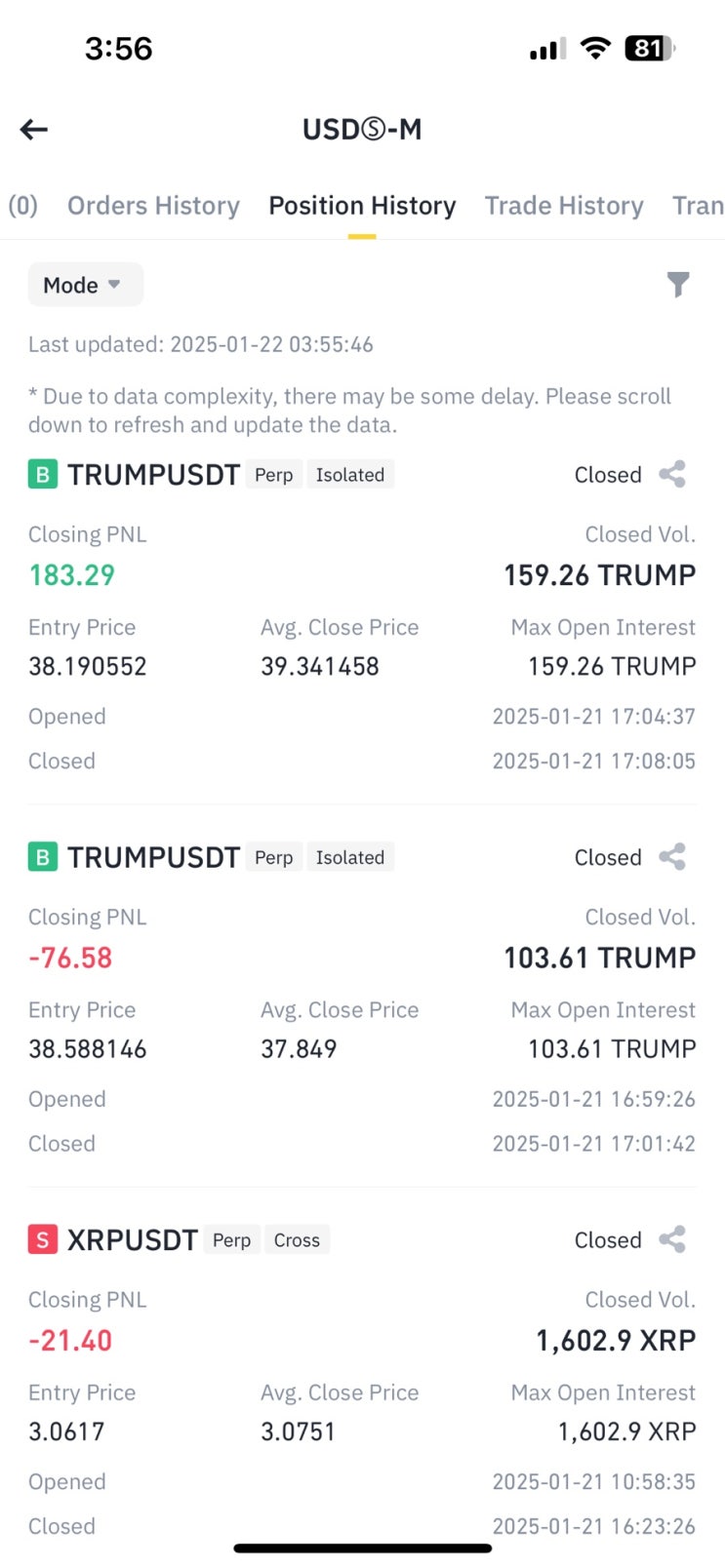Image resolution: width=725 pixels, height=1568 pixels.
Task: Share the TRUMPUSDT position with -76.58 PNL
Action: point(672,857)
